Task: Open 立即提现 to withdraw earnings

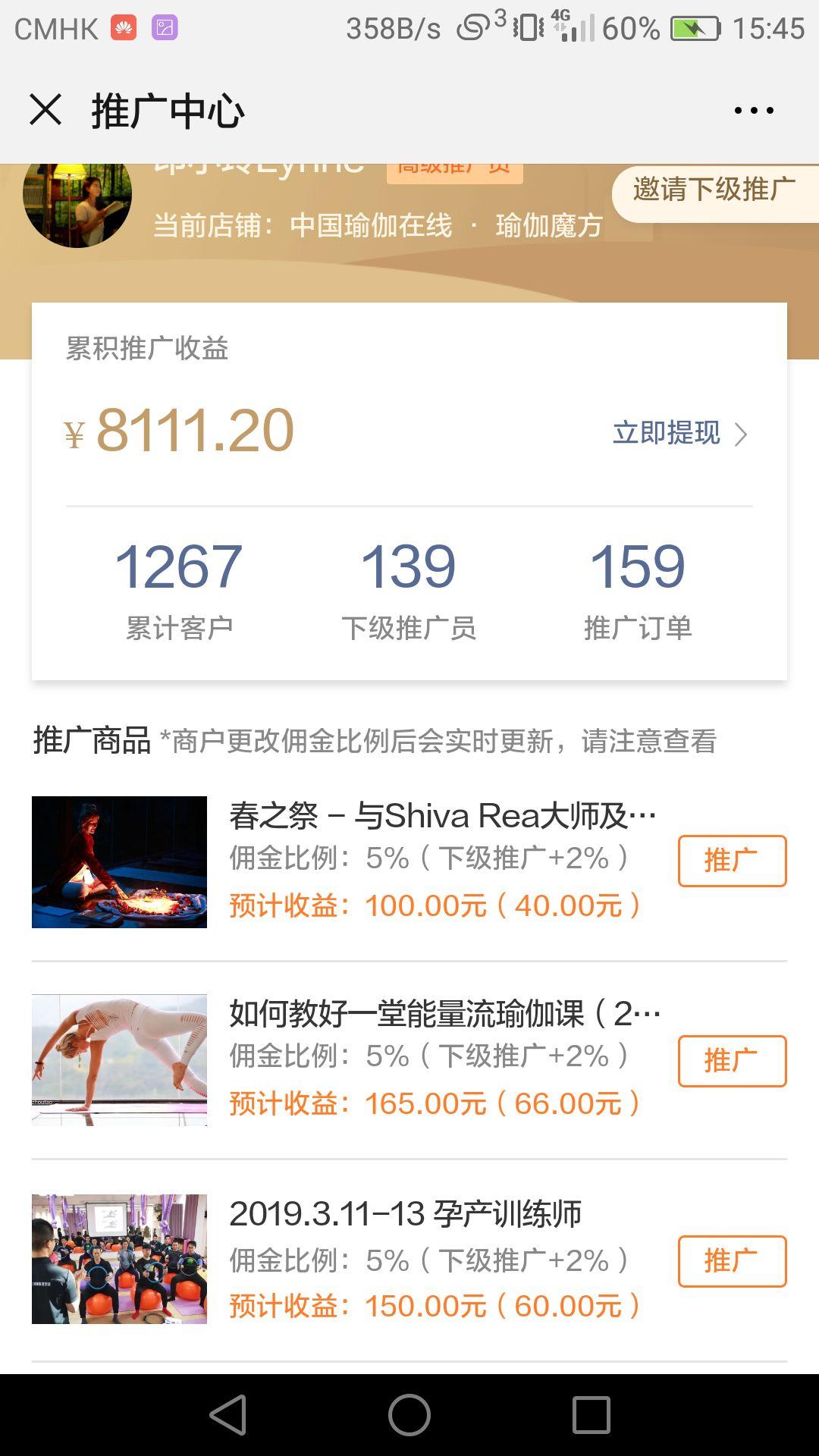Action: click(x=680, y=434)
